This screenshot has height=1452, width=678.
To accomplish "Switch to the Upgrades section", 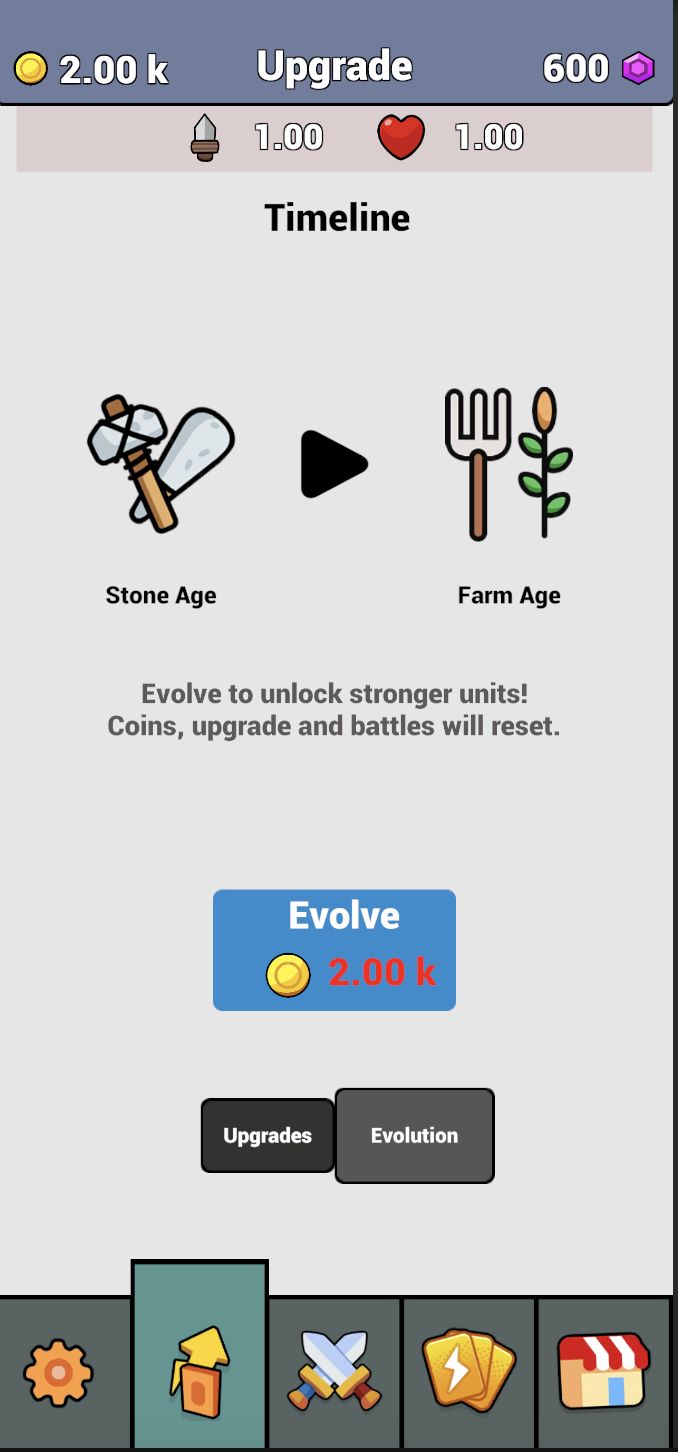I will click(x=267, y=1135).
